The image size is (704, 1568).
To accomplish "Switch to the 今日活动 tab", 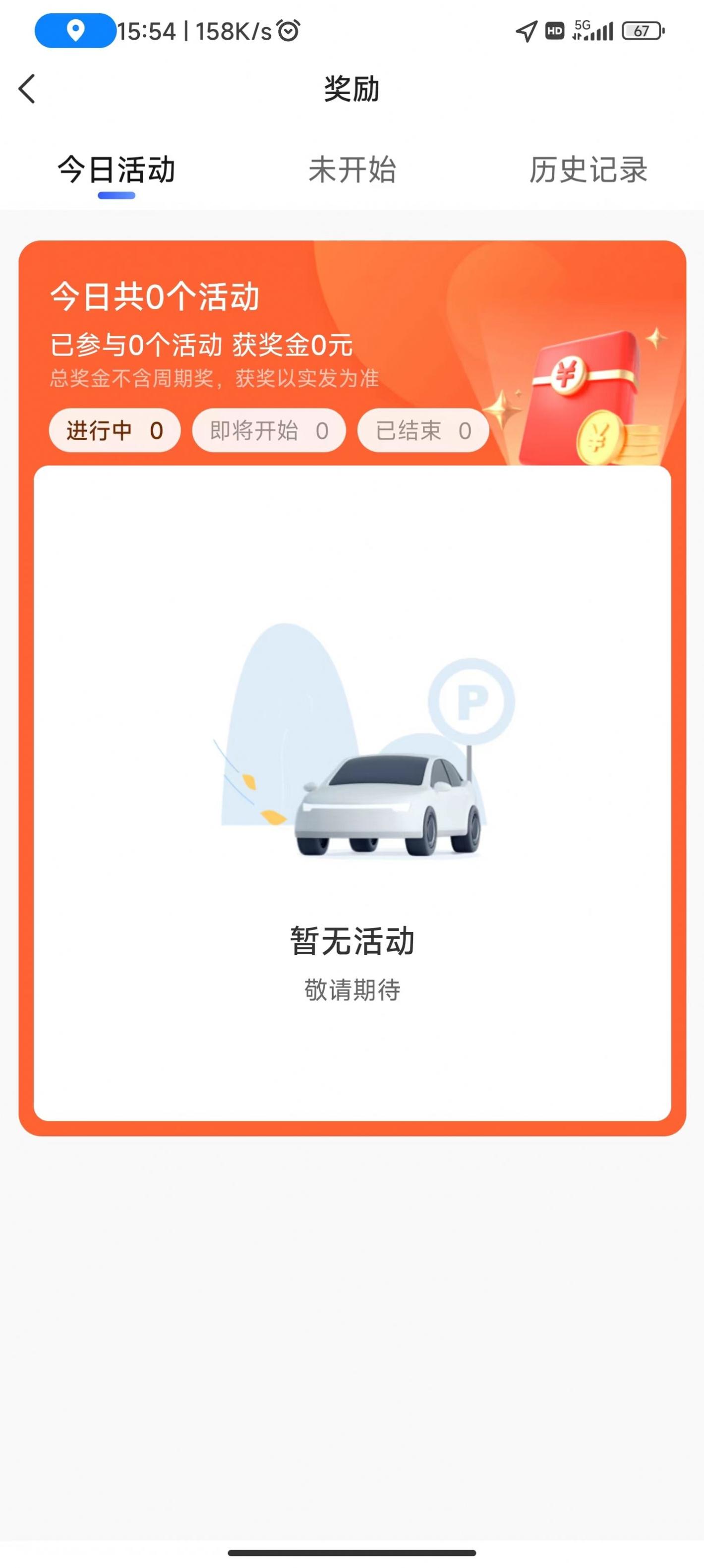I will coord(117,170).
